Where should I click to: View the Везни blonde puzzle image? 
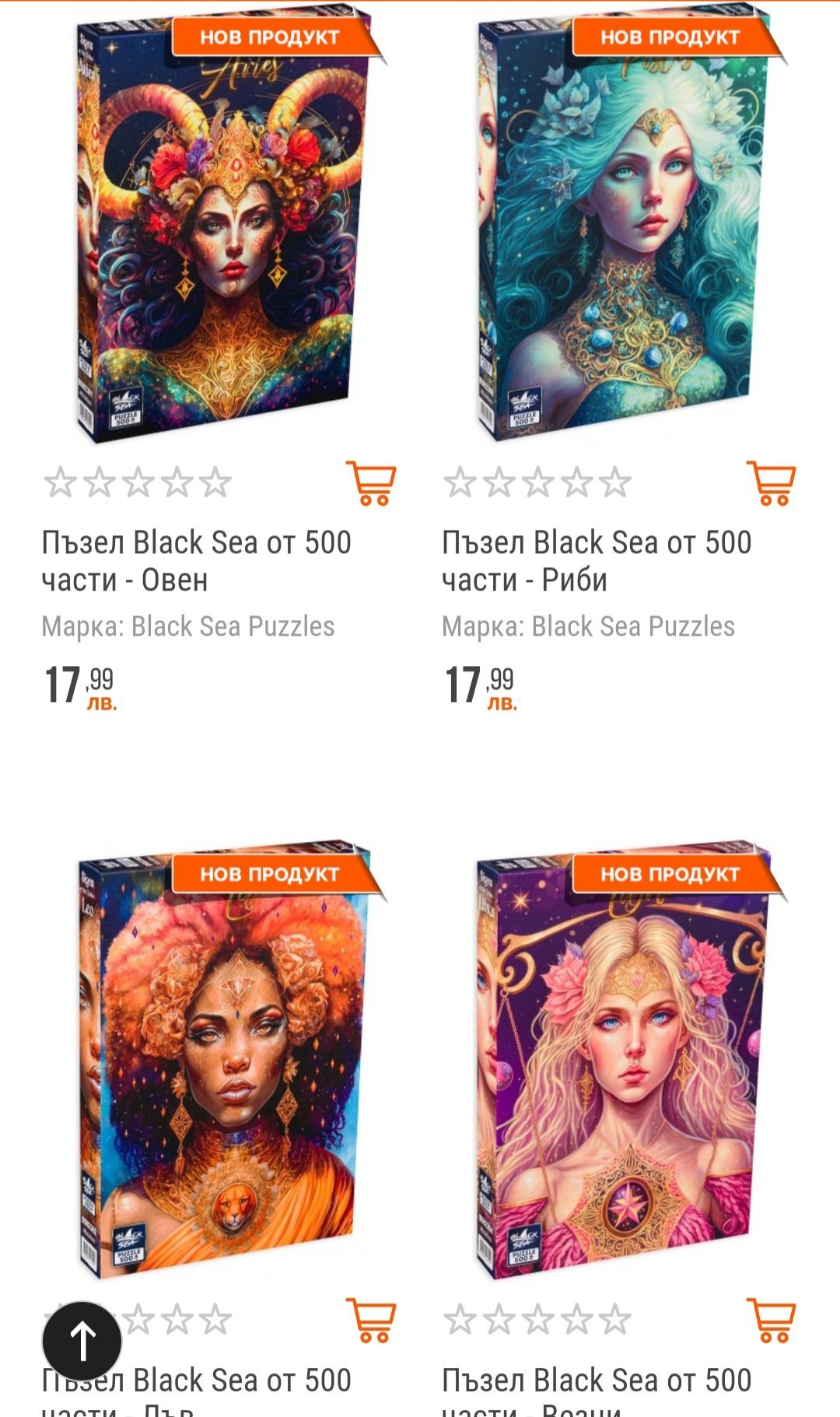[x=622, y=1066]
